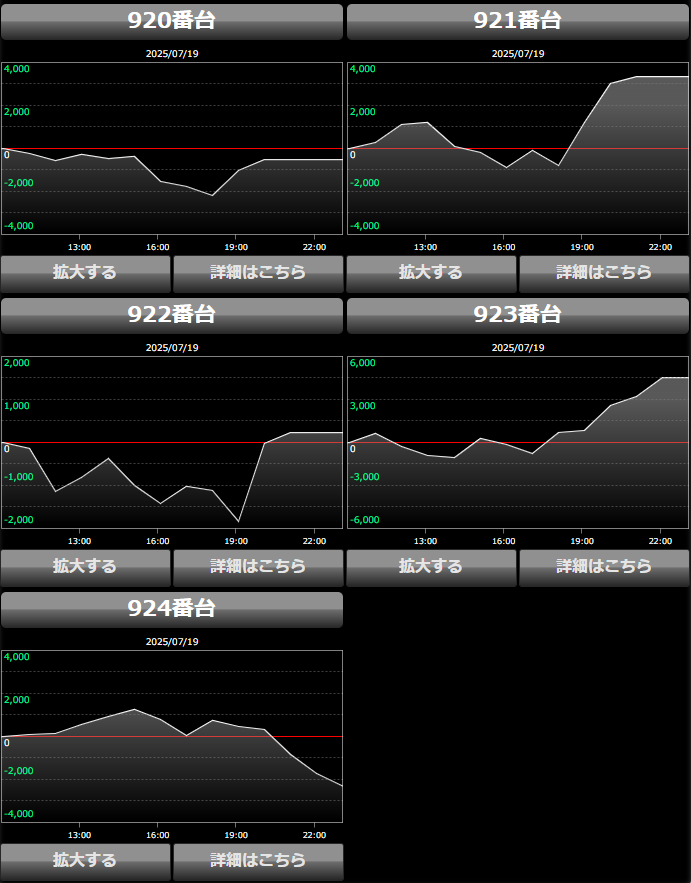The height and width of the screenshot is (883, 691).
Task: Tap 詳細はこちら under 923番台
Action: pyautogui.click(x=604, y=566)
